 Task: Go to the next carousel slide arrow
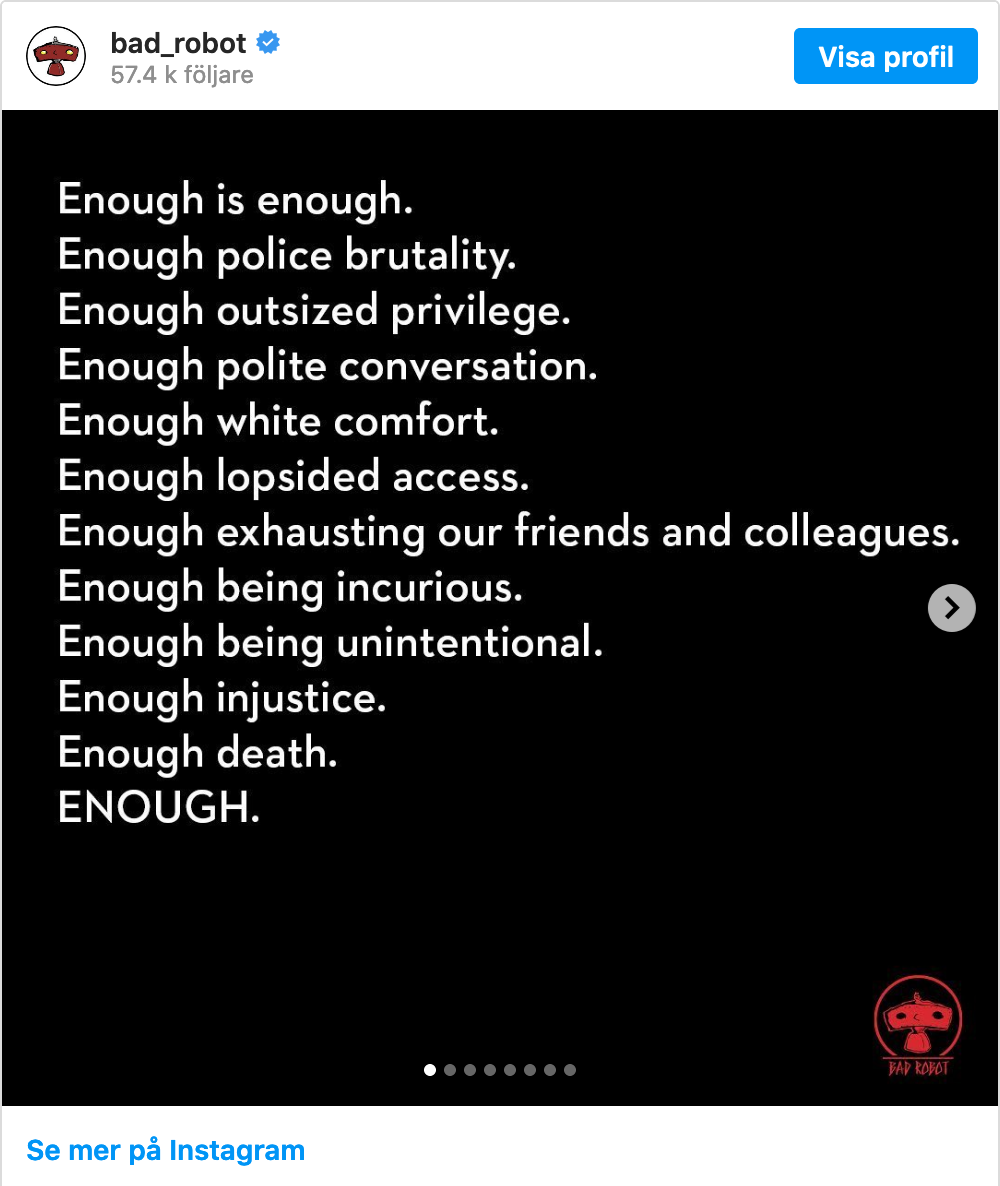(951, 607)
